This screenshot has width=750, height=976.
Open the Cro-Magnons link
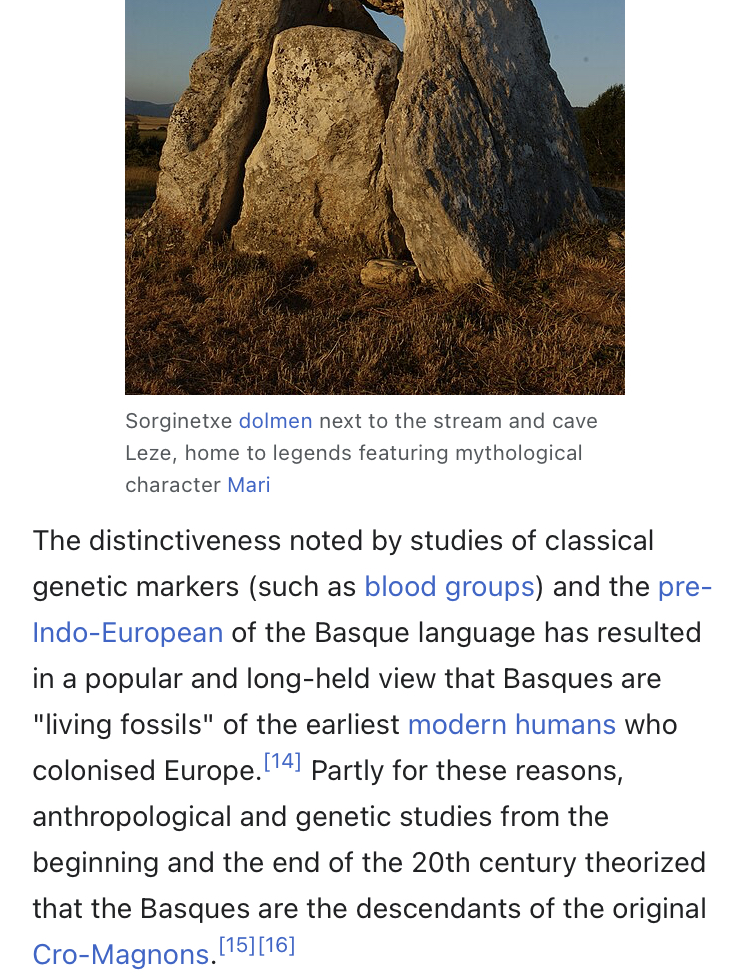pyautogui.click(x=121, y=954)
